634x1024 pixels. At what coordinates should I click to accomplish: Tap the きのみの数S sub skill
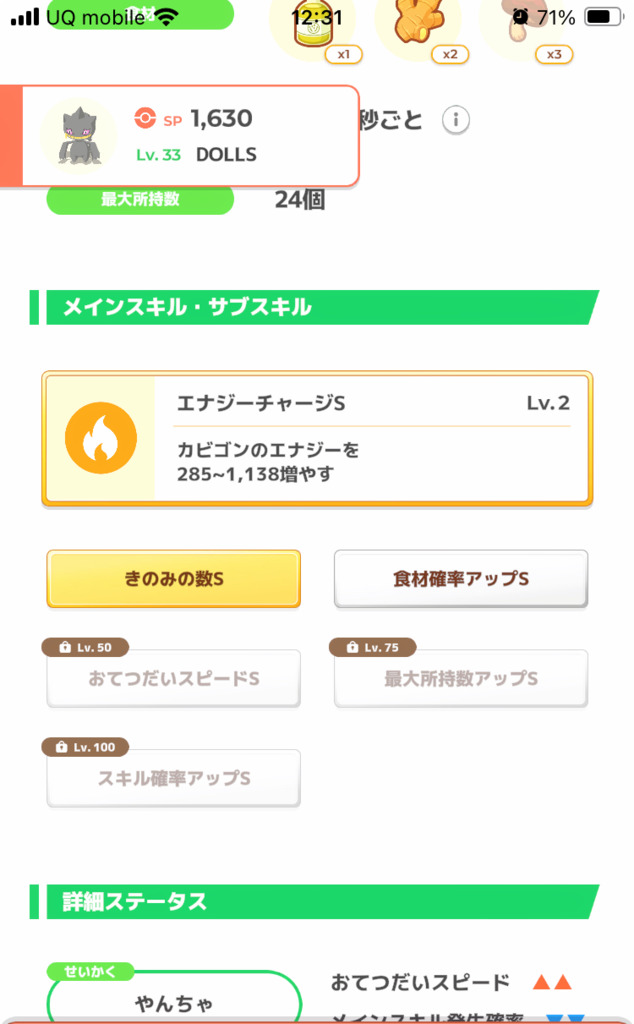(174, 579)
